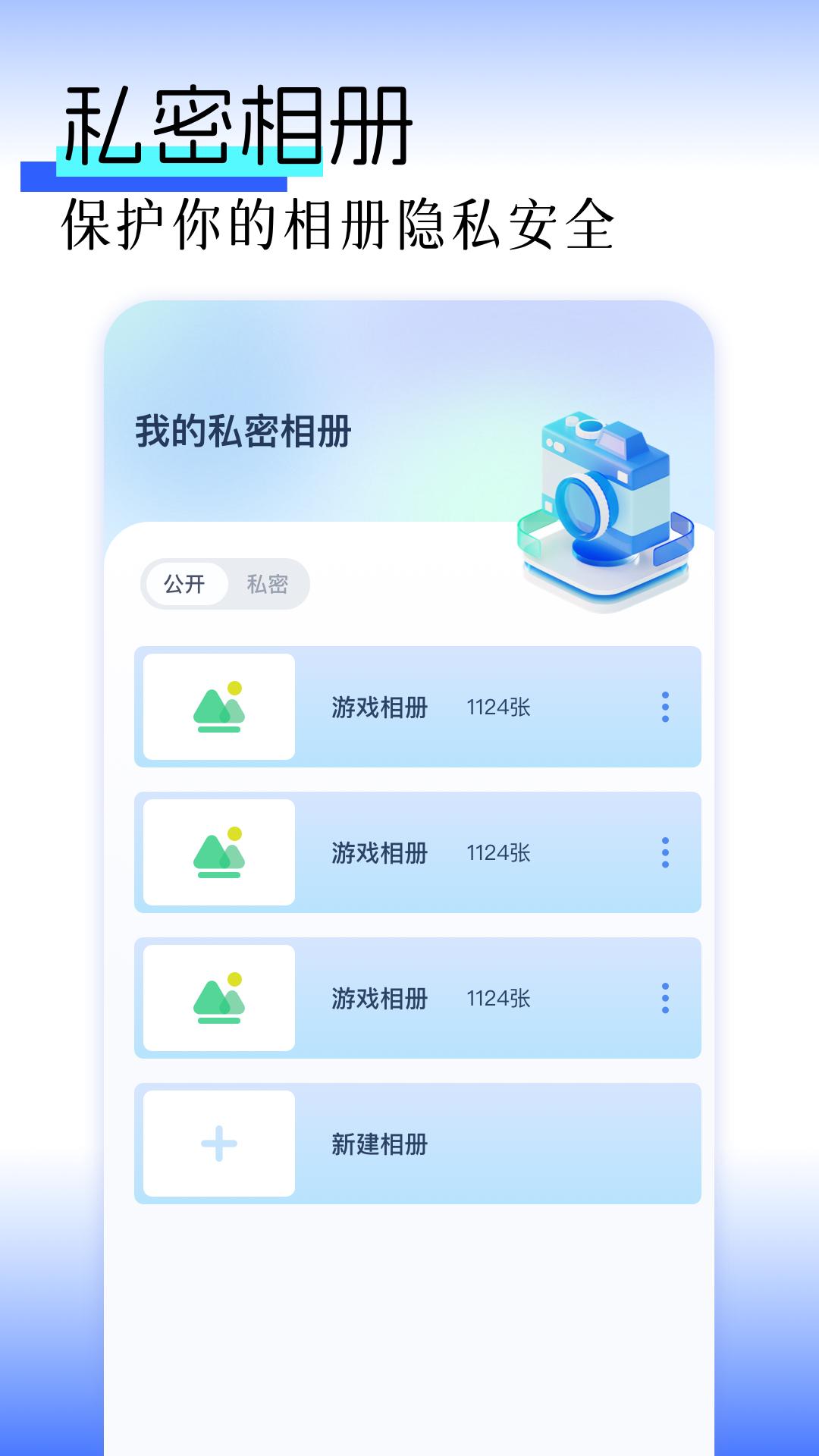Open the first 游戏相册 album thumbnail icon
The height and width of the screenshot is (1456, 819).
click(x=218, y=707)
